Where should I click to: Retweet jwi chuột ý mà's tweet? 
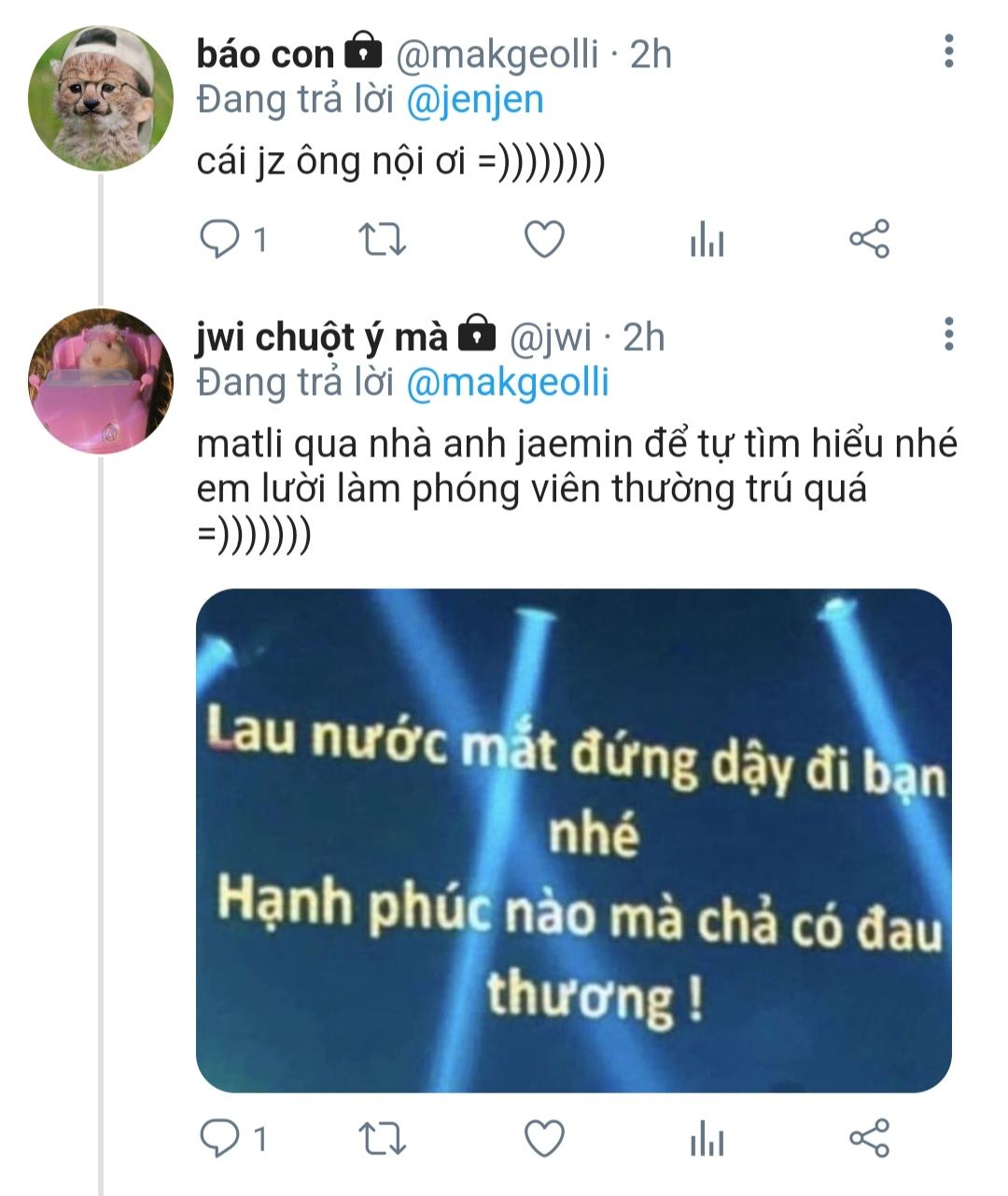(383, 1138)
